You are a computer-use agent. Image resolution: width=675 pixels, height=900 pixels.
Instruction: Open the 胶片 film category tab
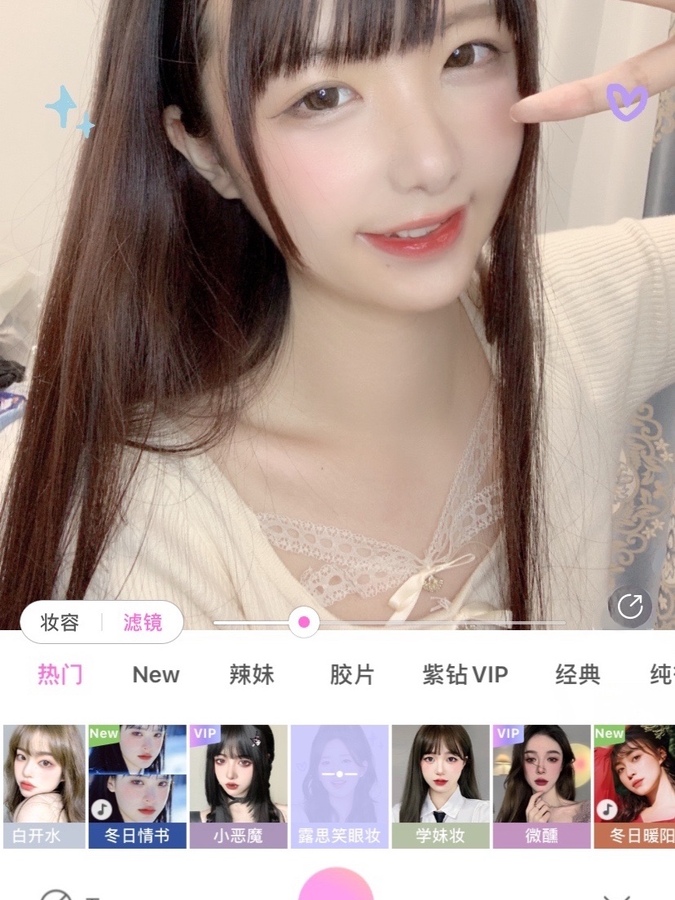click(352, 675)
